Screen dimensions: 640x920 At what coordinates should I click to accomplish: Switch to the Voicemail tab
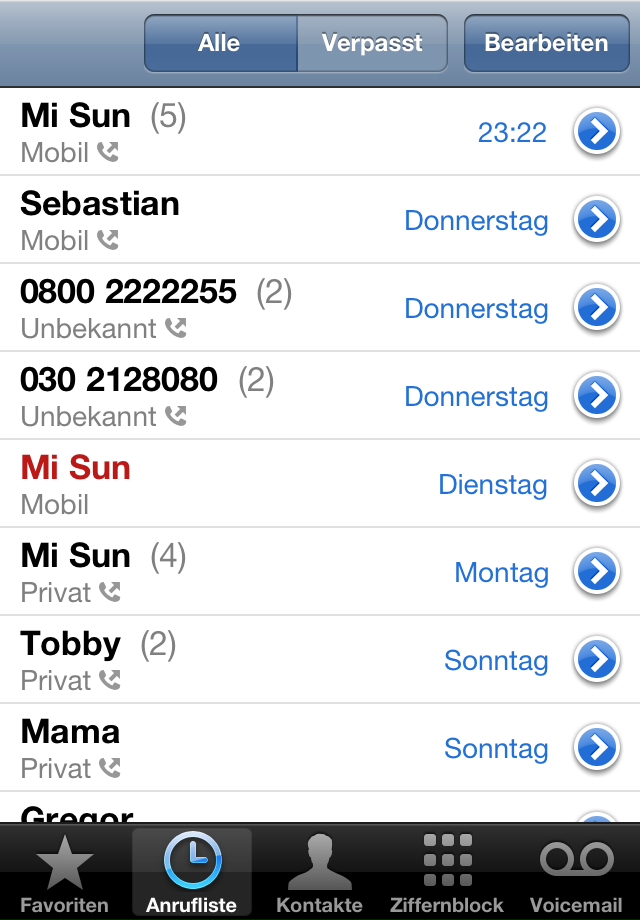(576, 872)
